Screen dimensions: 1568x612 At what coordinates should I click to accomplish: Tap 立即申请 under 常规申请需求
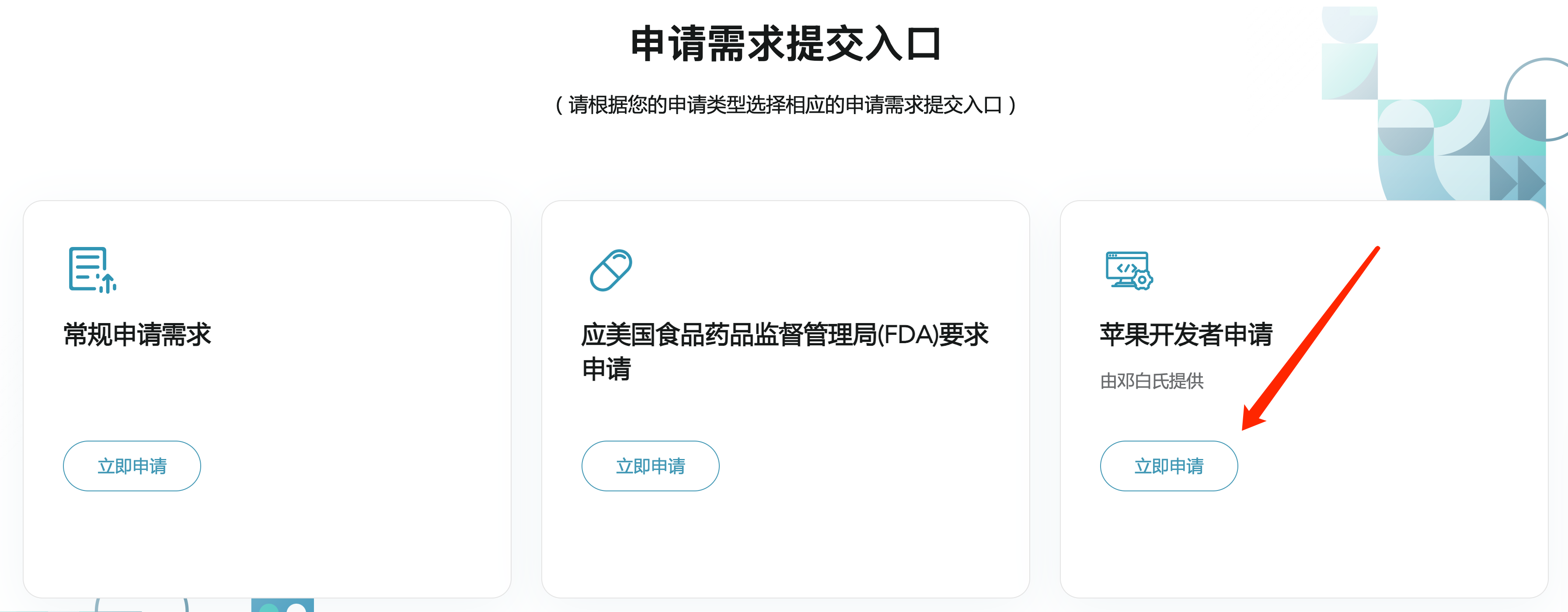click(x=132, y=466)
